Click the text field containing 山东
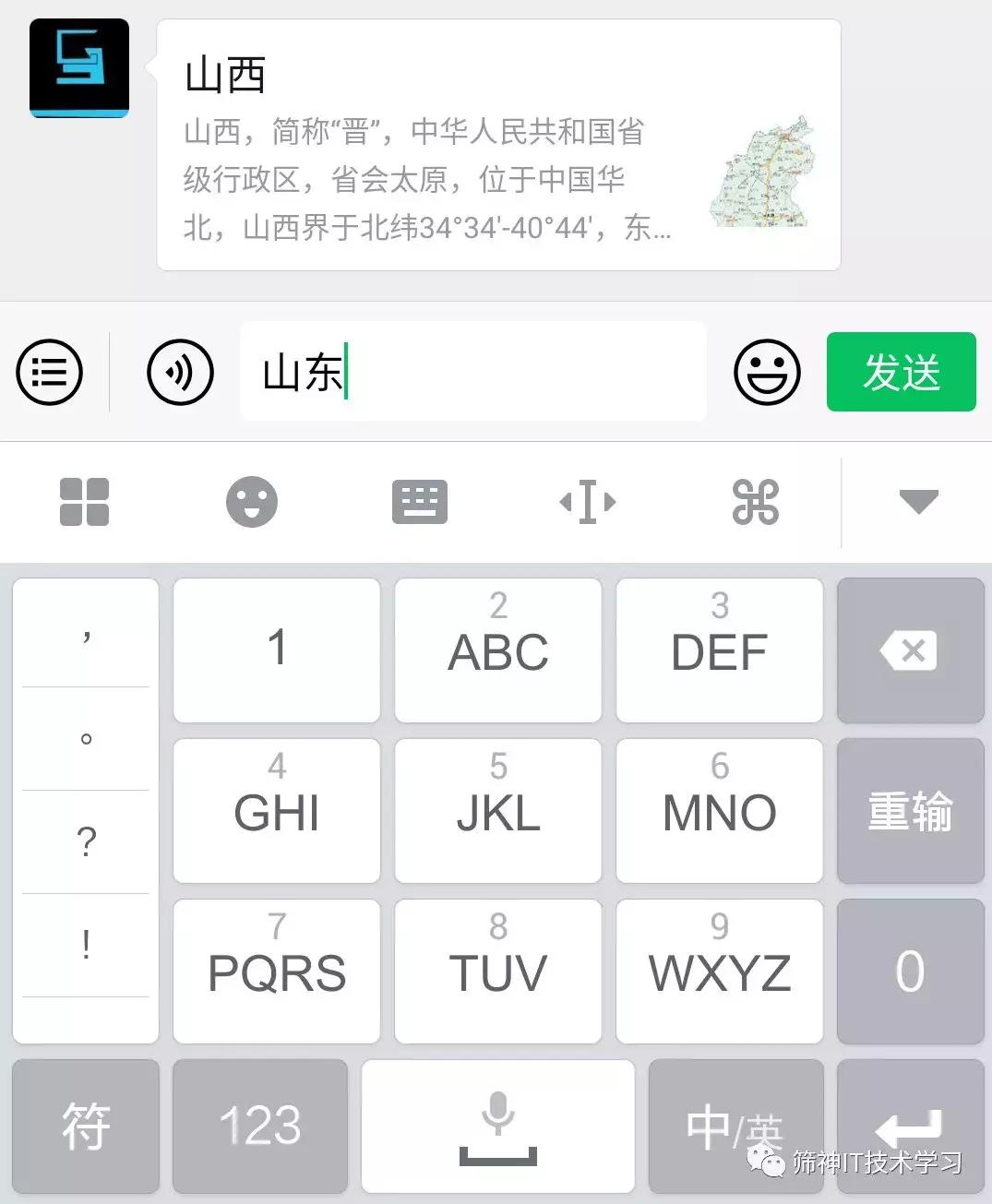 472,372
